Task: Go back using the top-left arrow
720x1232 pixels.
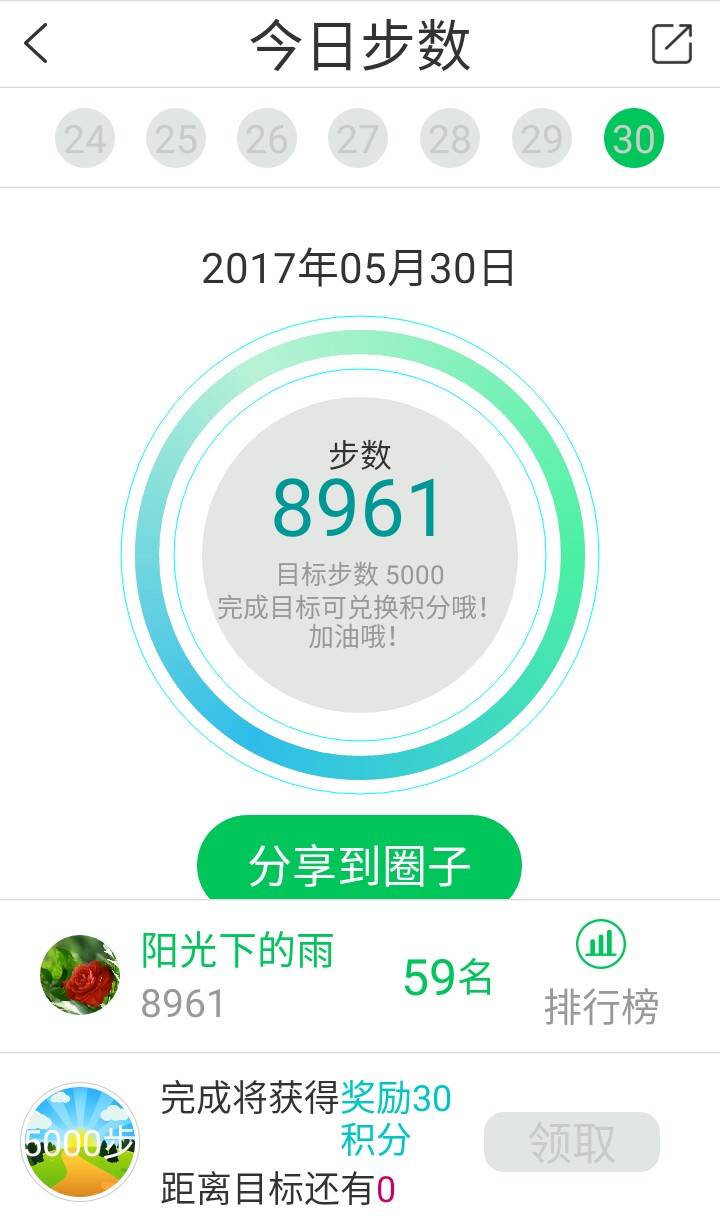Action: [x=36, y=44]
